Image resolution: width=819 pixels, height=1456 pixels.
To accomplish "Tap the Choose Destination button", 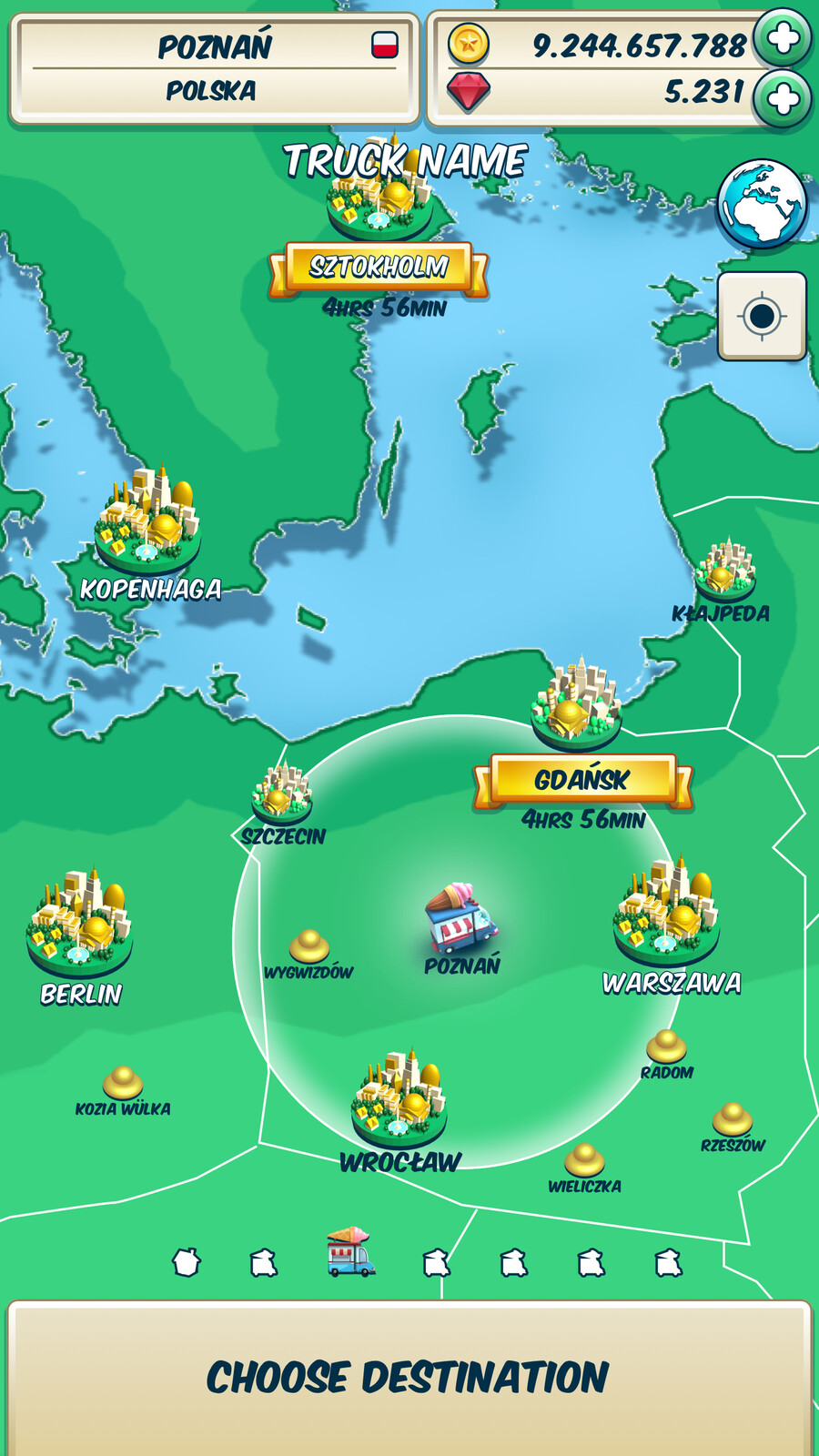I will pyautogui.click(x=409, y=1377).
